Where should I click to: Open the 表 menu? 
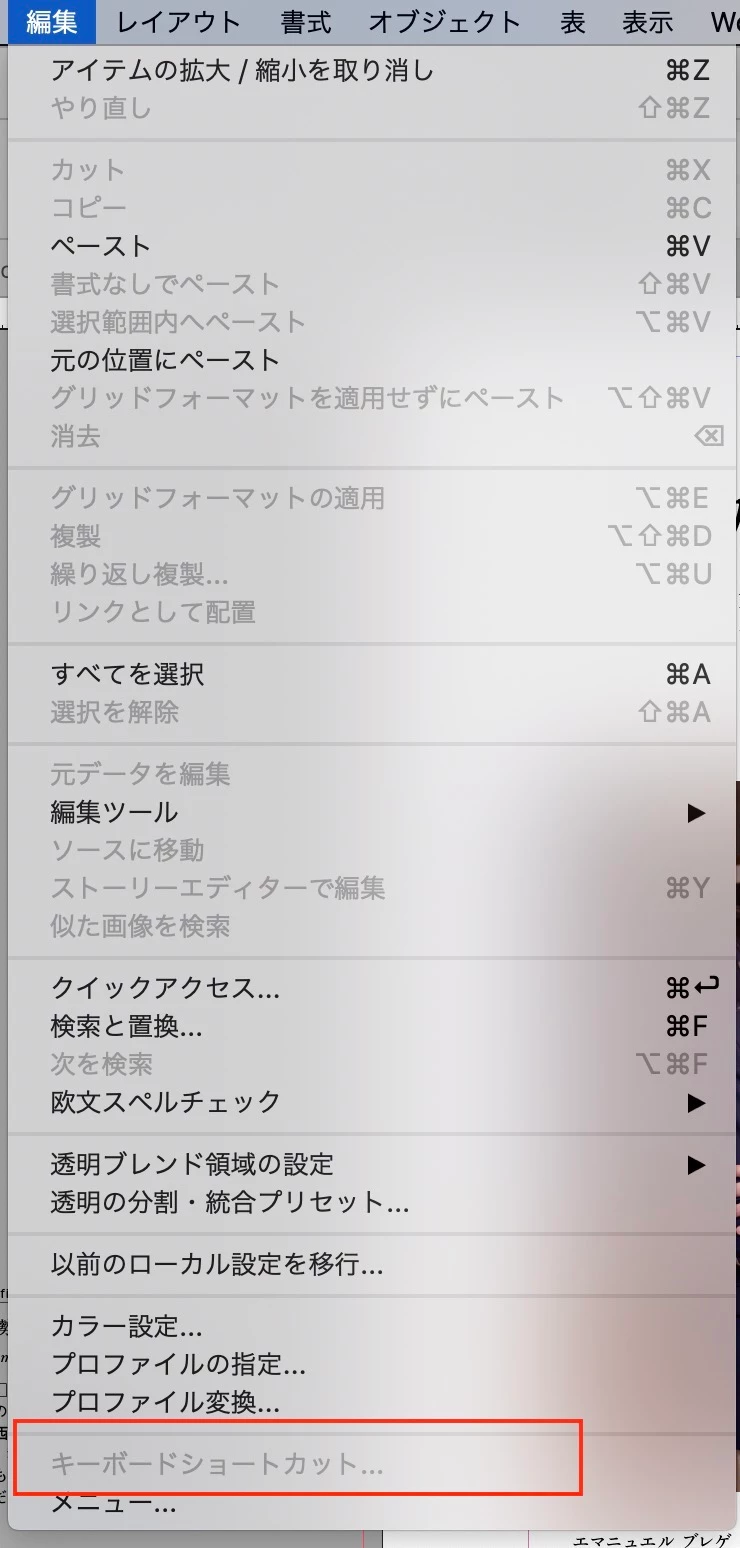click(572, 22)
